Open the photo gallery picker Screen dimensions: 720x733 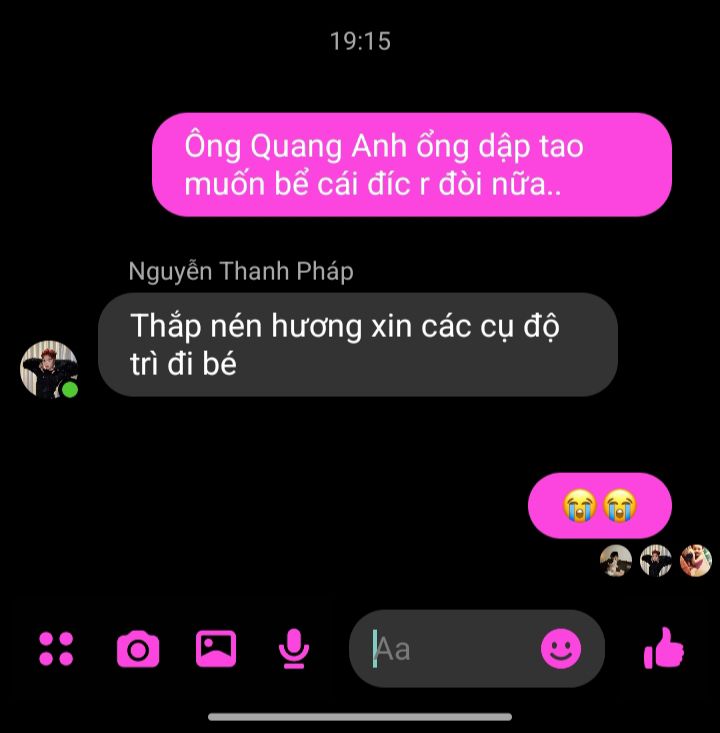(x=216, y=649)
